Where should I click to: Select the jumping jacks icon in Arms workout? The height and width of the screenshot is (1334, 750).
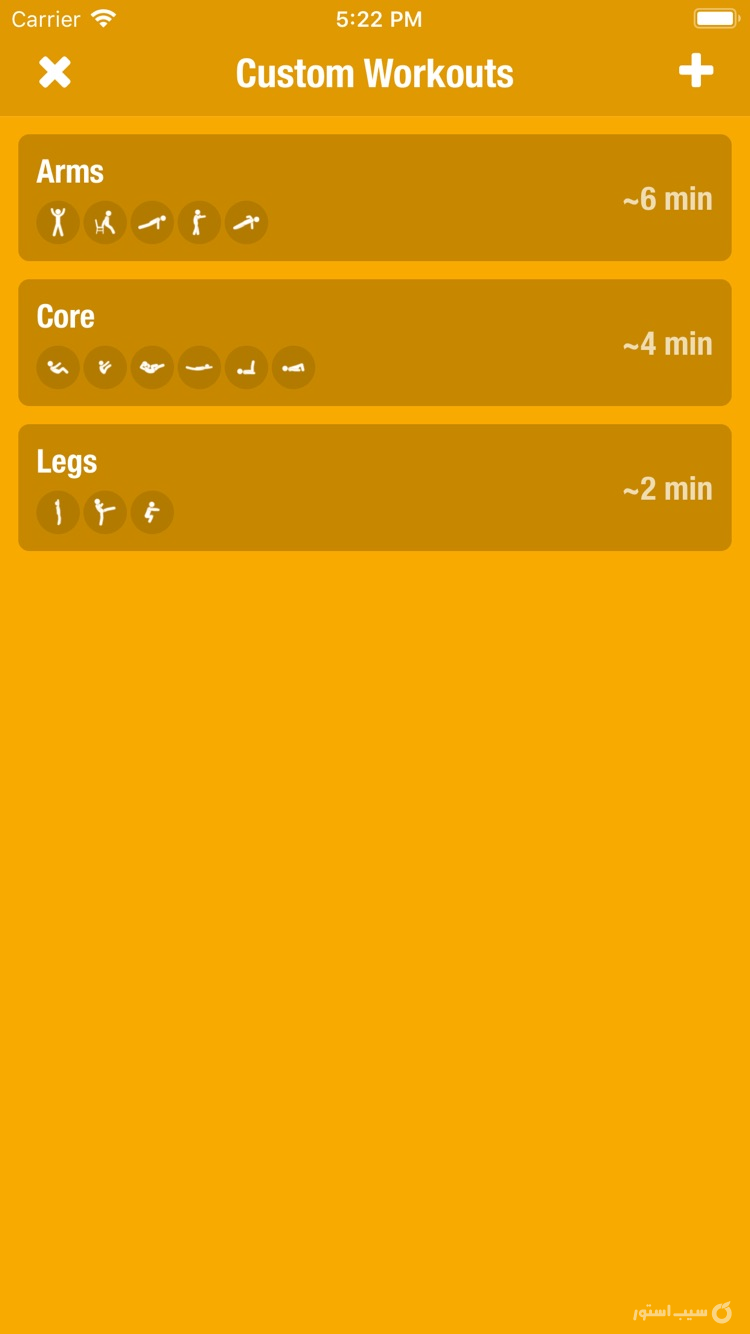(x=57, y=222)
